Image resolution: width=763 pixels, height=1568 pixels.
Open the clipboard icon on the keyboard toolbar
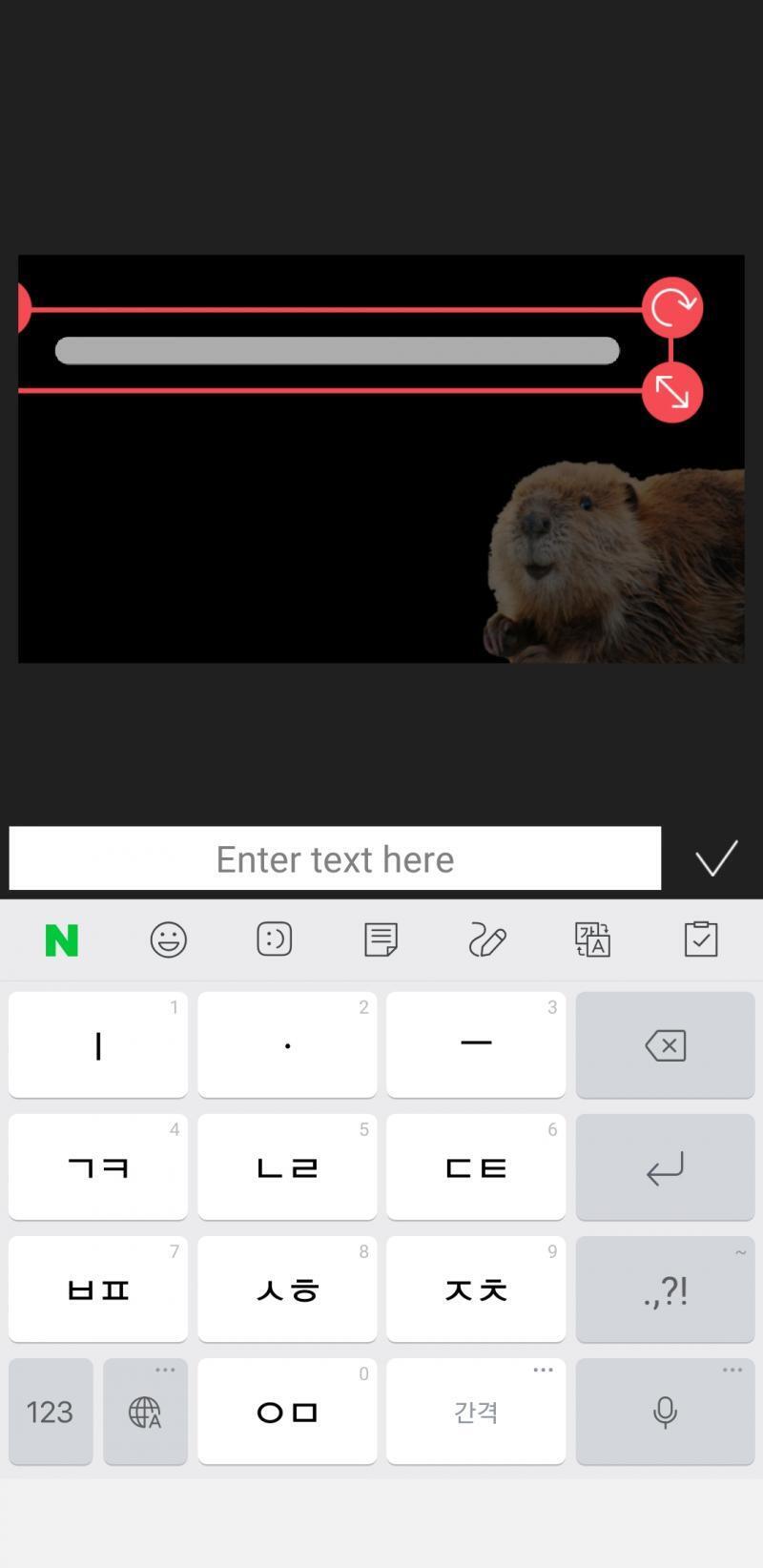(x=700, y=939)
